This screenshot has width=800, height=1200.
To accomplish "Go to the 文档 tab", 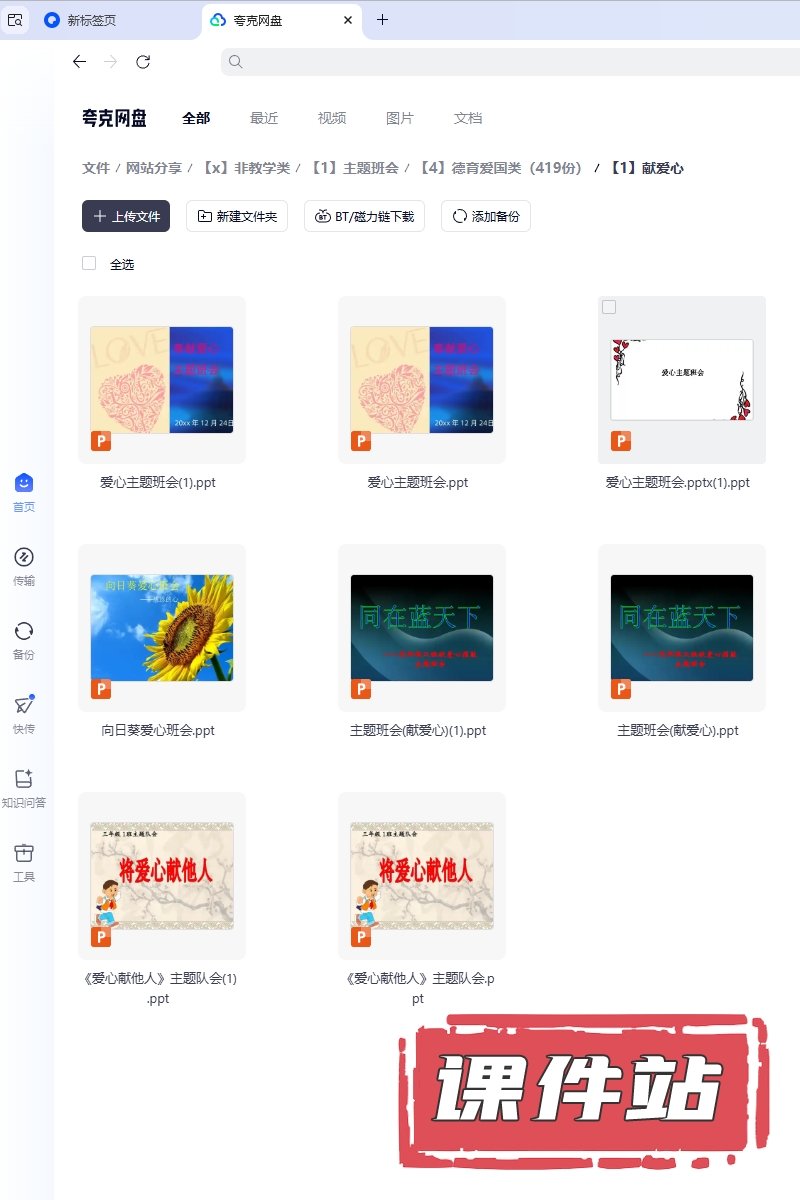I will [468, 118].
